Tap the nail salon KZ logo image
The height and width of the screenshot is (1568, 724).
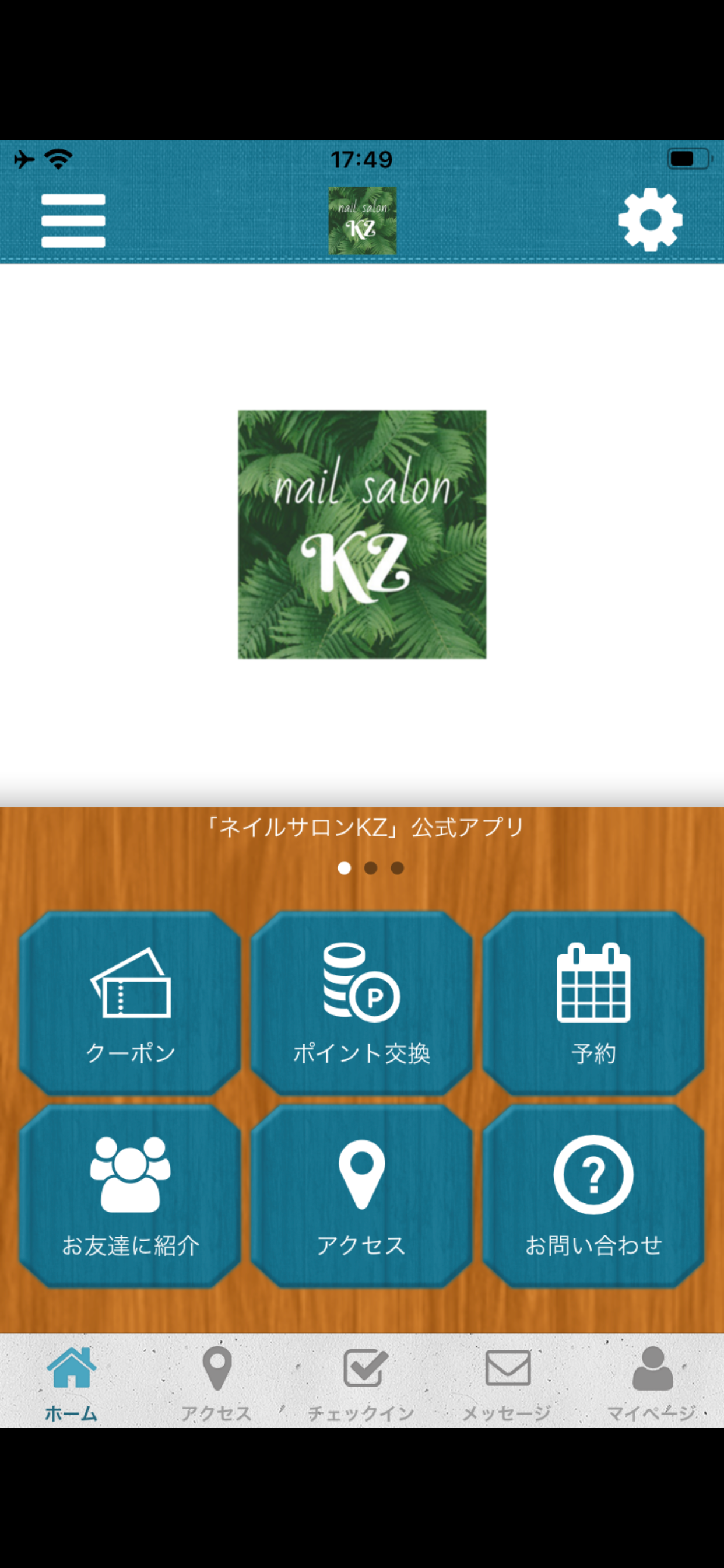point(361,222)
